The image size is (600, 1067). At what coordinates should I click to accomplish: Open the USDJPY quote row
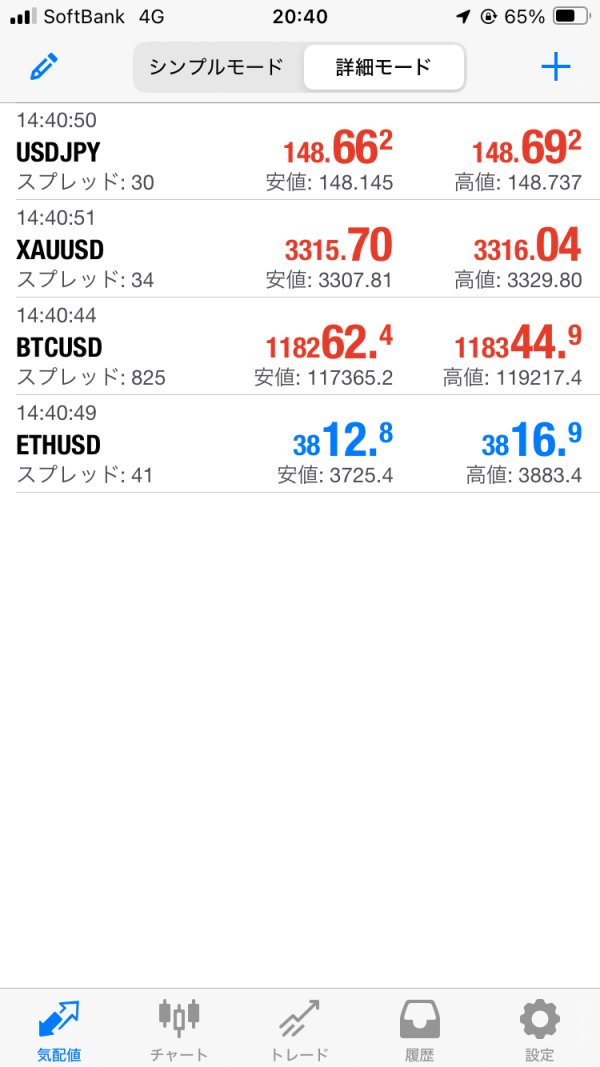tap(300, 152)
